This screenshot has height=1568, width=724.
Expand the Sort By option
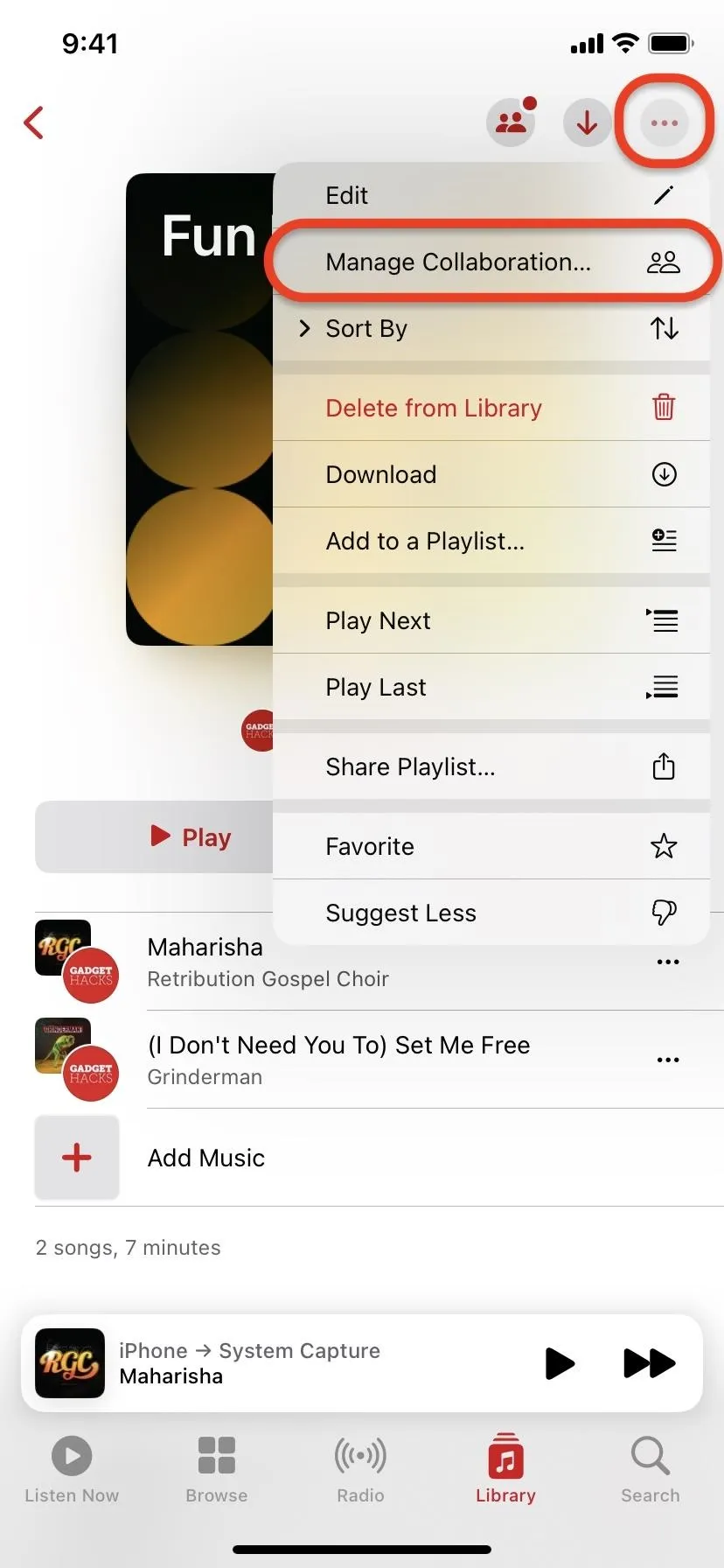[491, 328]
